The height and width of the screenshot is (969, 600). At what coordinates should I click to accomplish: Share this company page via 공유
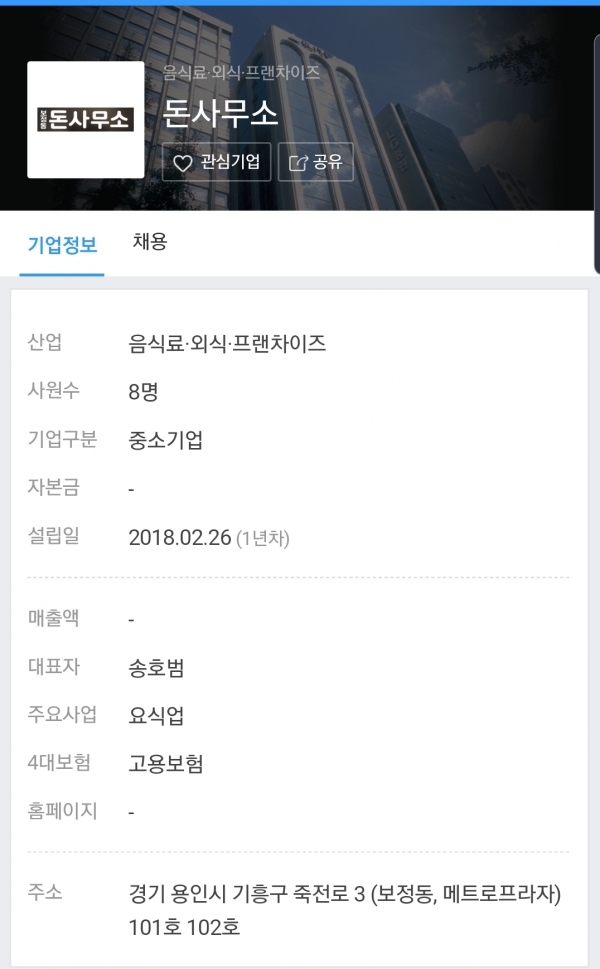(x=315, y=162)
